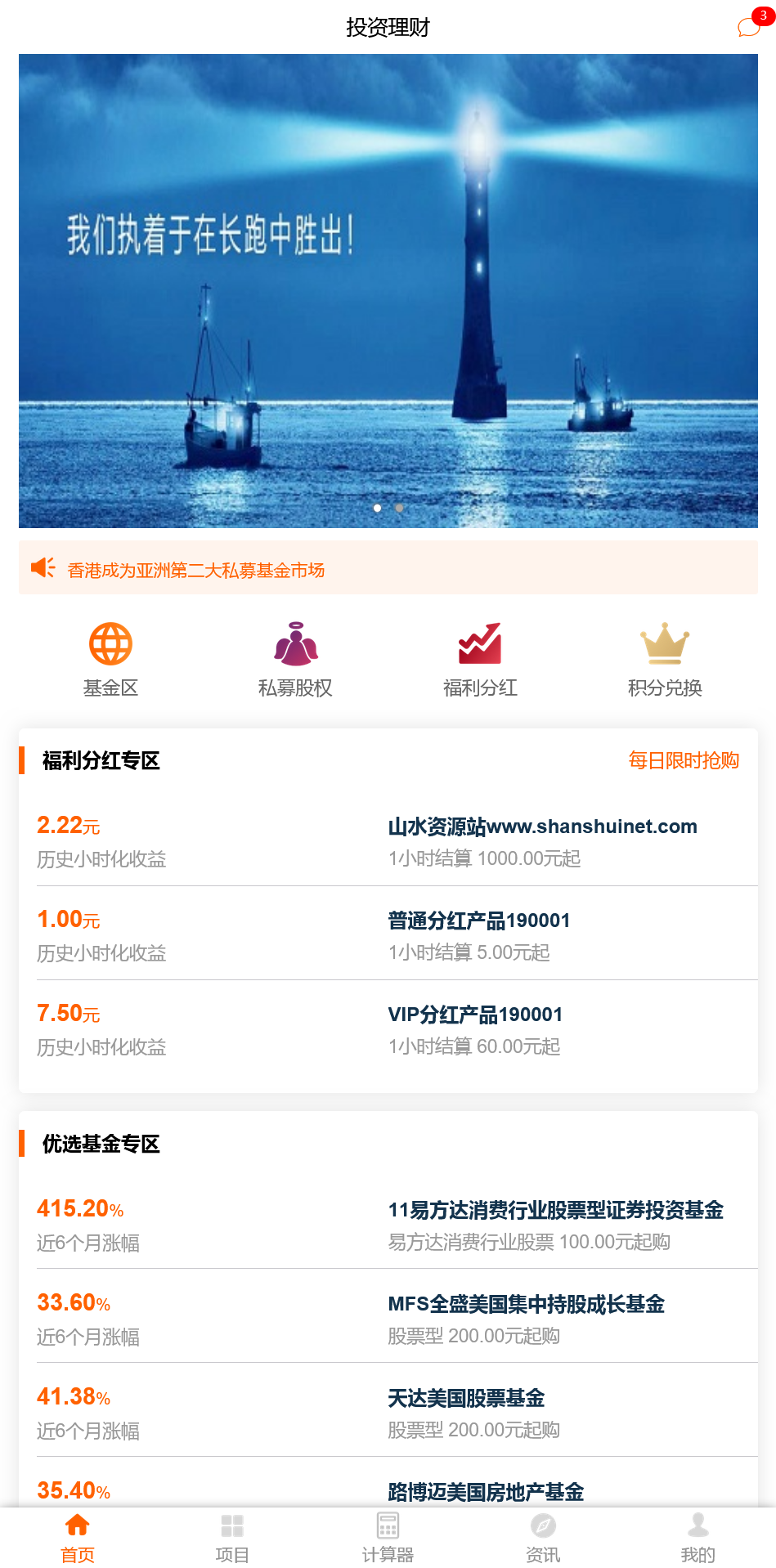Switch to the 项目 tab
This screenshot has height=1568, width=776.
[x=232, y=1535]
